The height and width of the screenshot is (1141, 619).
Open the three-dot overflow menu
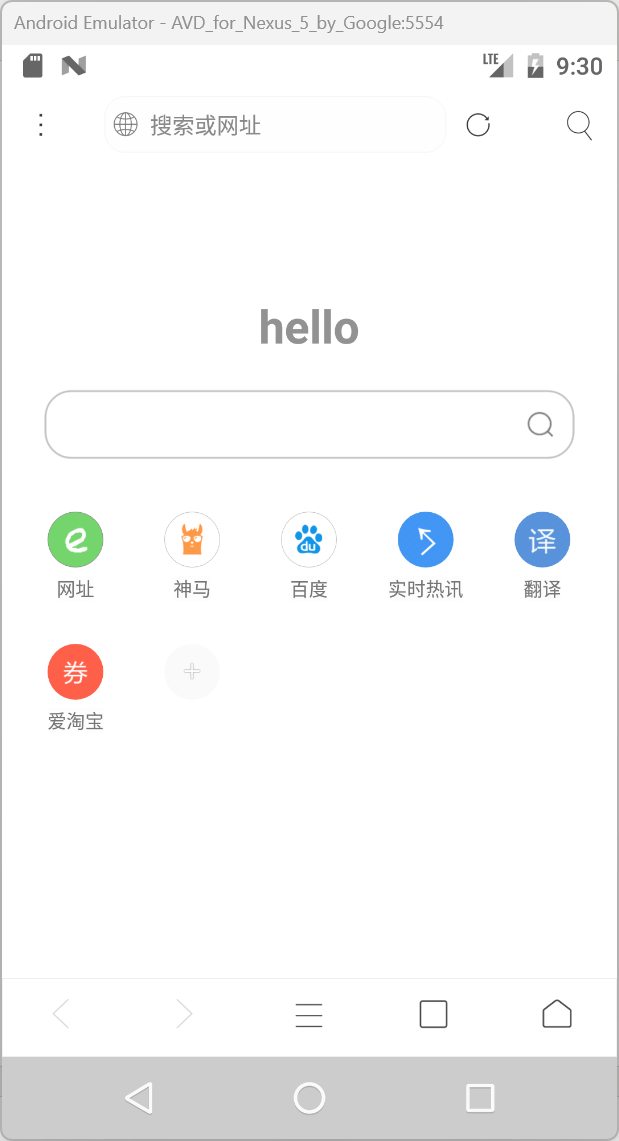tap(41, 125)
